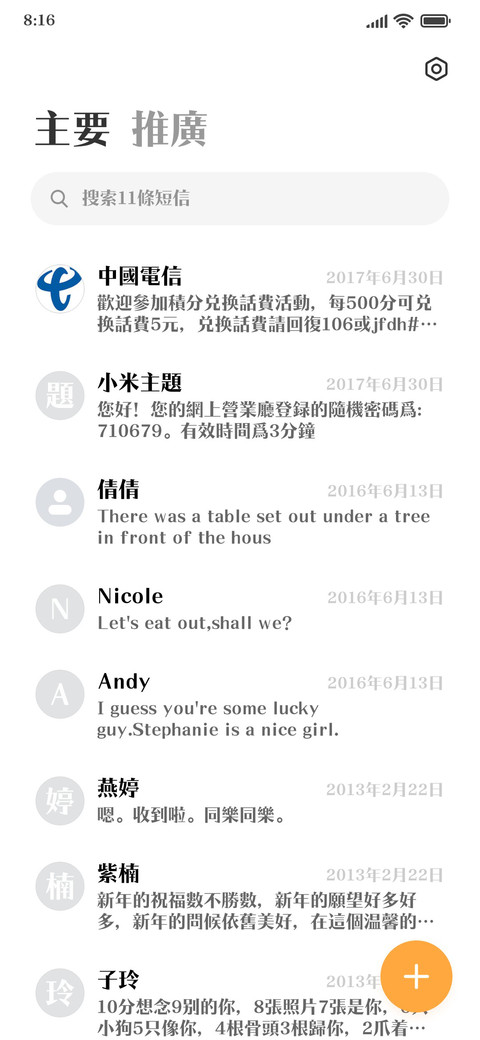Tap the 搜索11條短信 search box

coord(240,198)
